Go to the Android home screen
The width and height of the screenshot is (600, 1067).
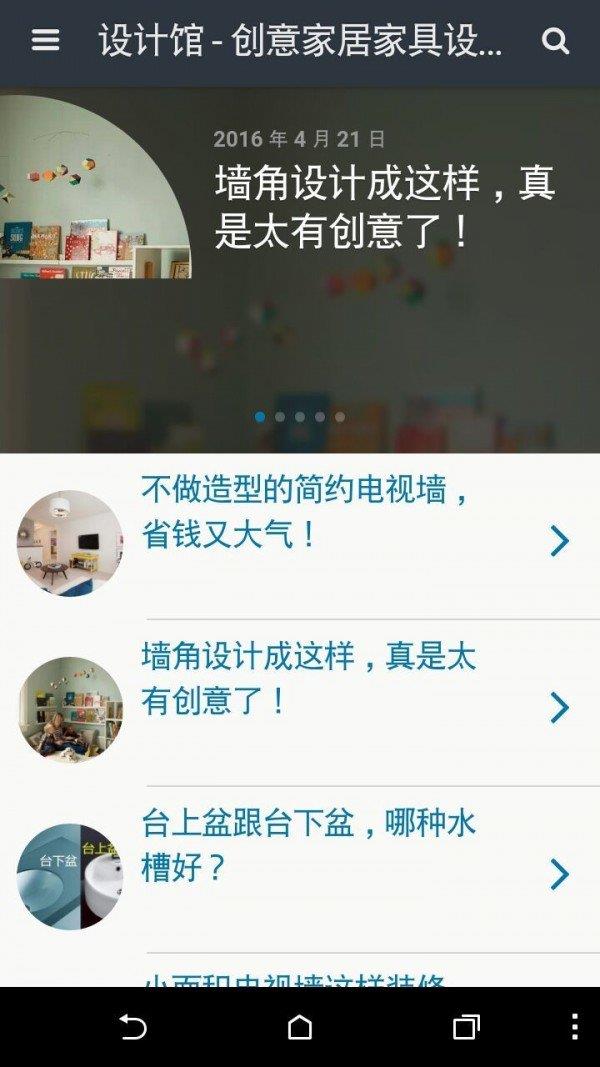(x=300, y=1027)
